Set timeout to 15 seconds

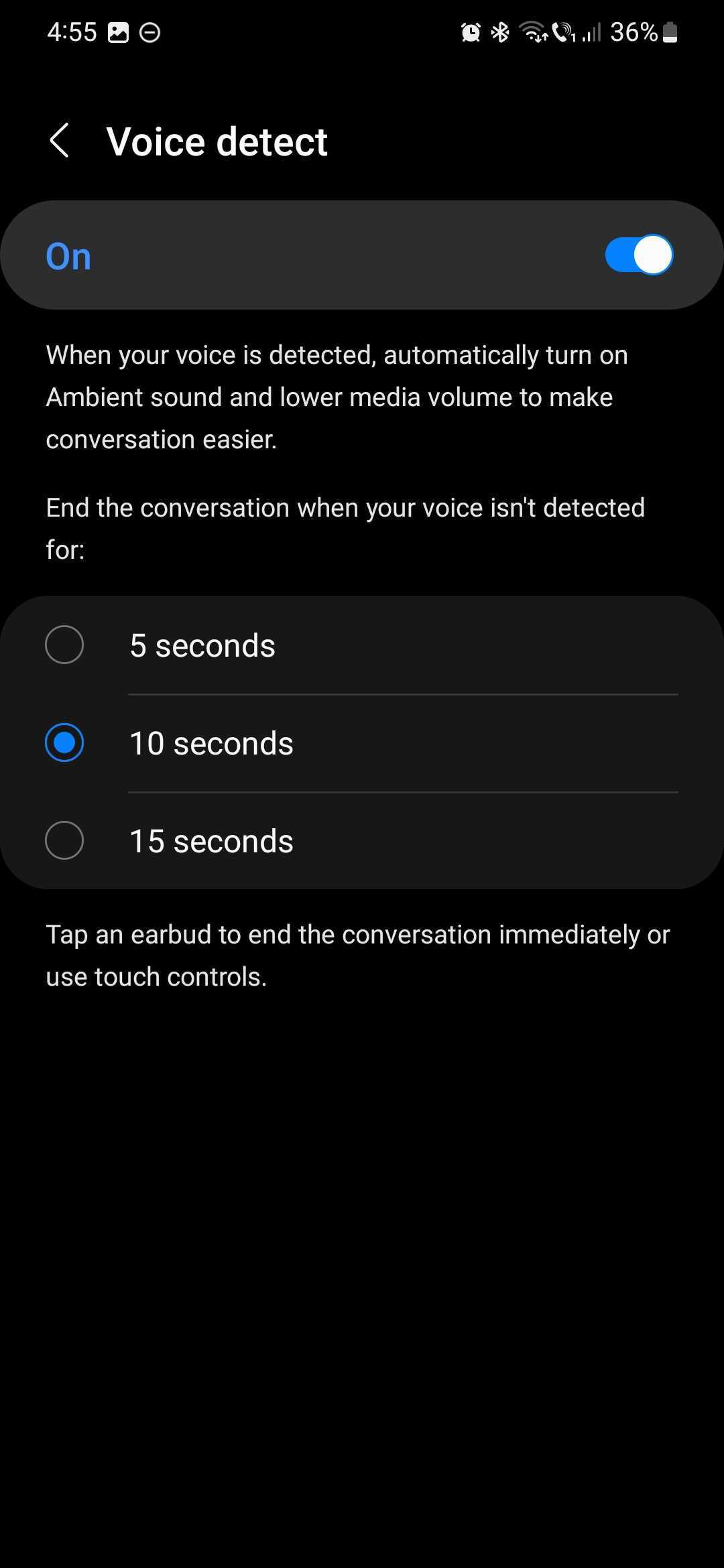click(64, 841)
